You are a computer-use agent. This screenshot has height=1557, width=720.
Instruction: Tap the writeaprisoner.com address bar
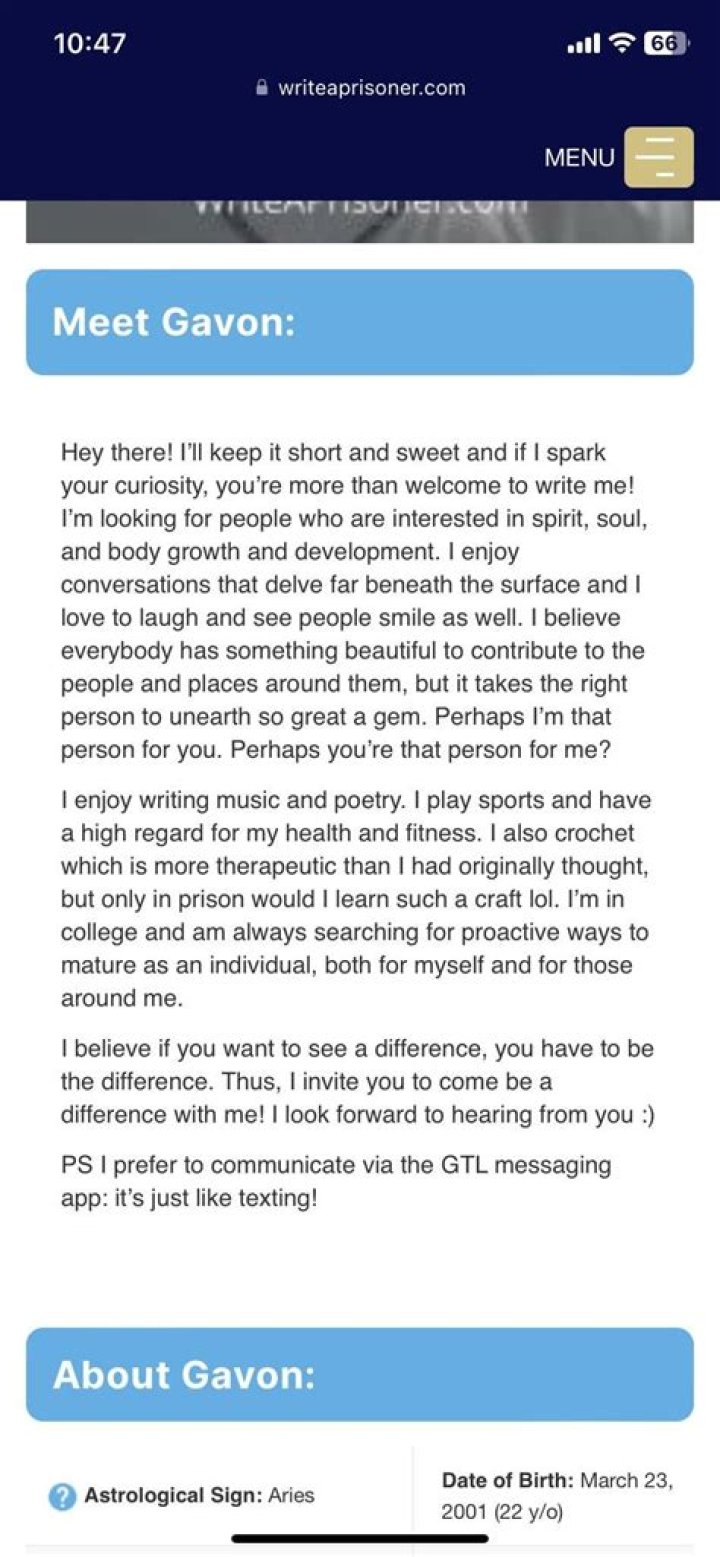click(x=361, y=88)
